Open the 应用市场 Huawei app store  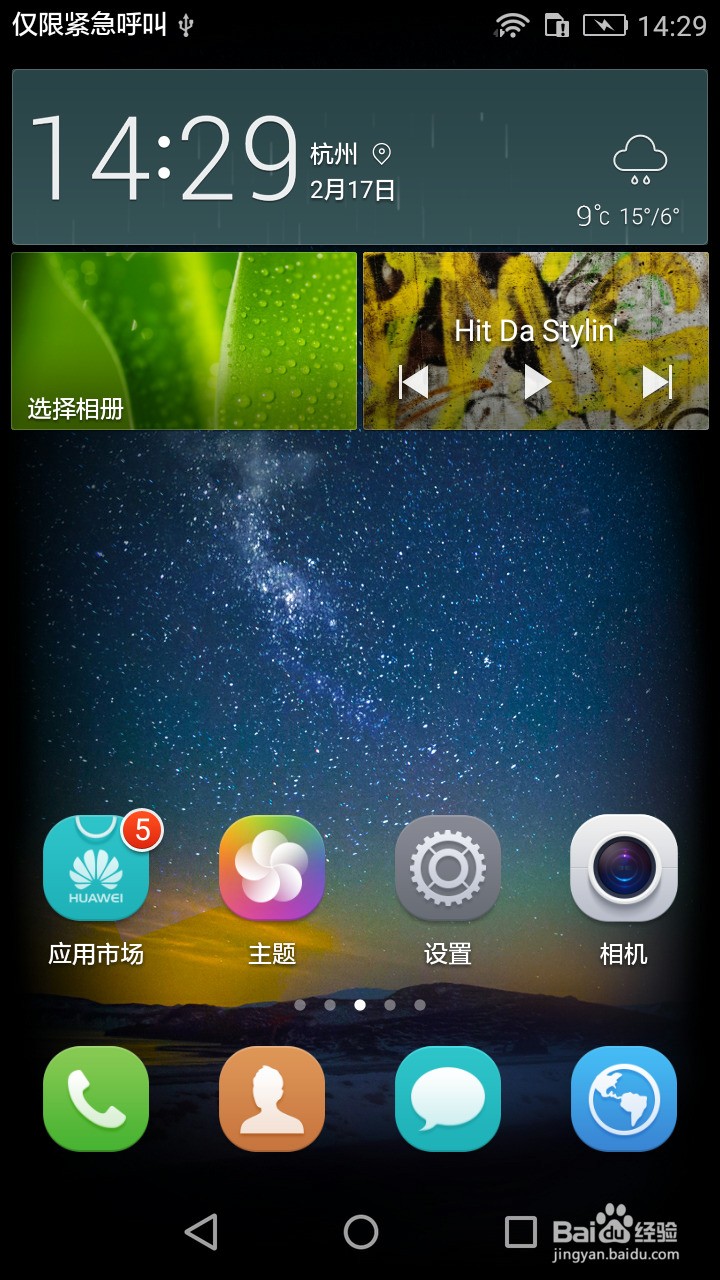(x=96, y=868)
